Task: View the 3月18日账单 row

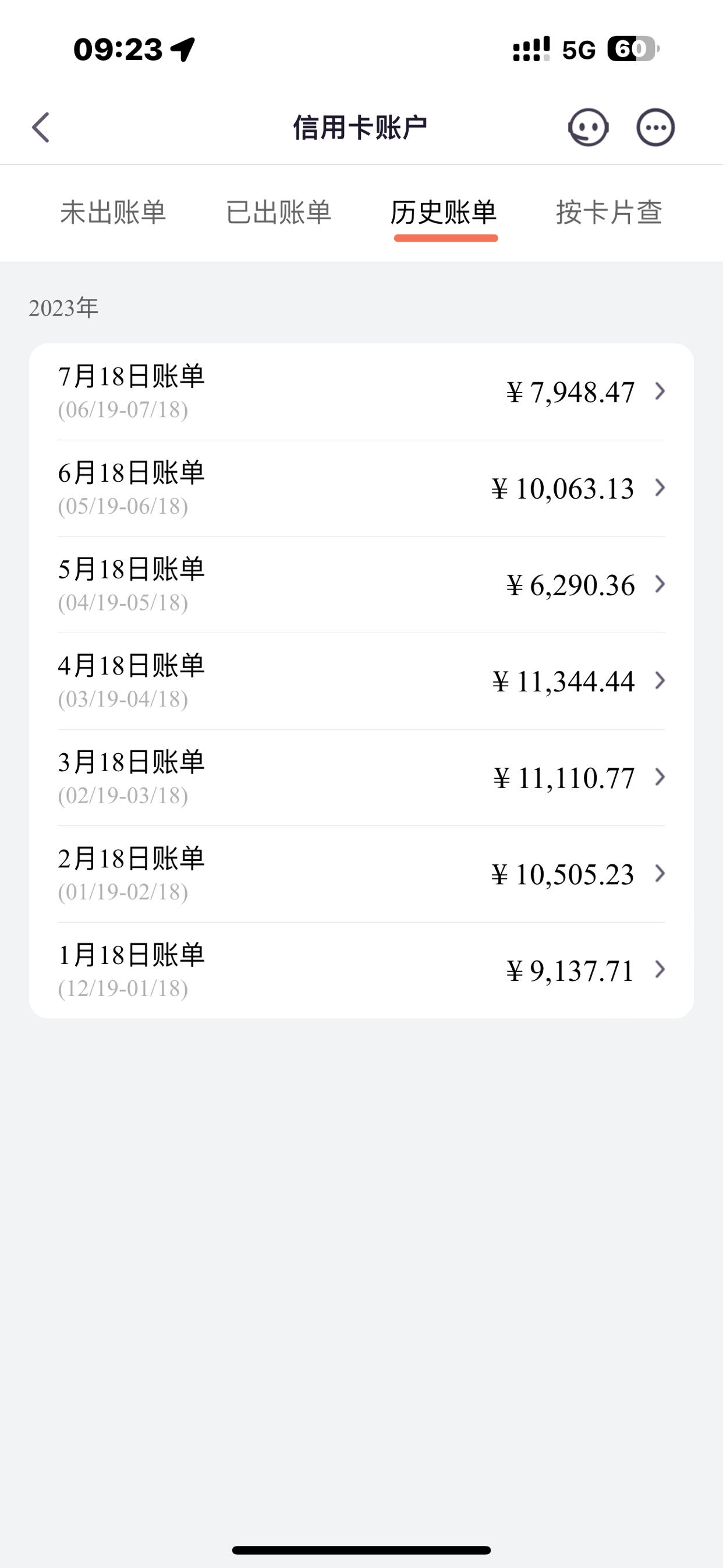Action: point(361,778)
